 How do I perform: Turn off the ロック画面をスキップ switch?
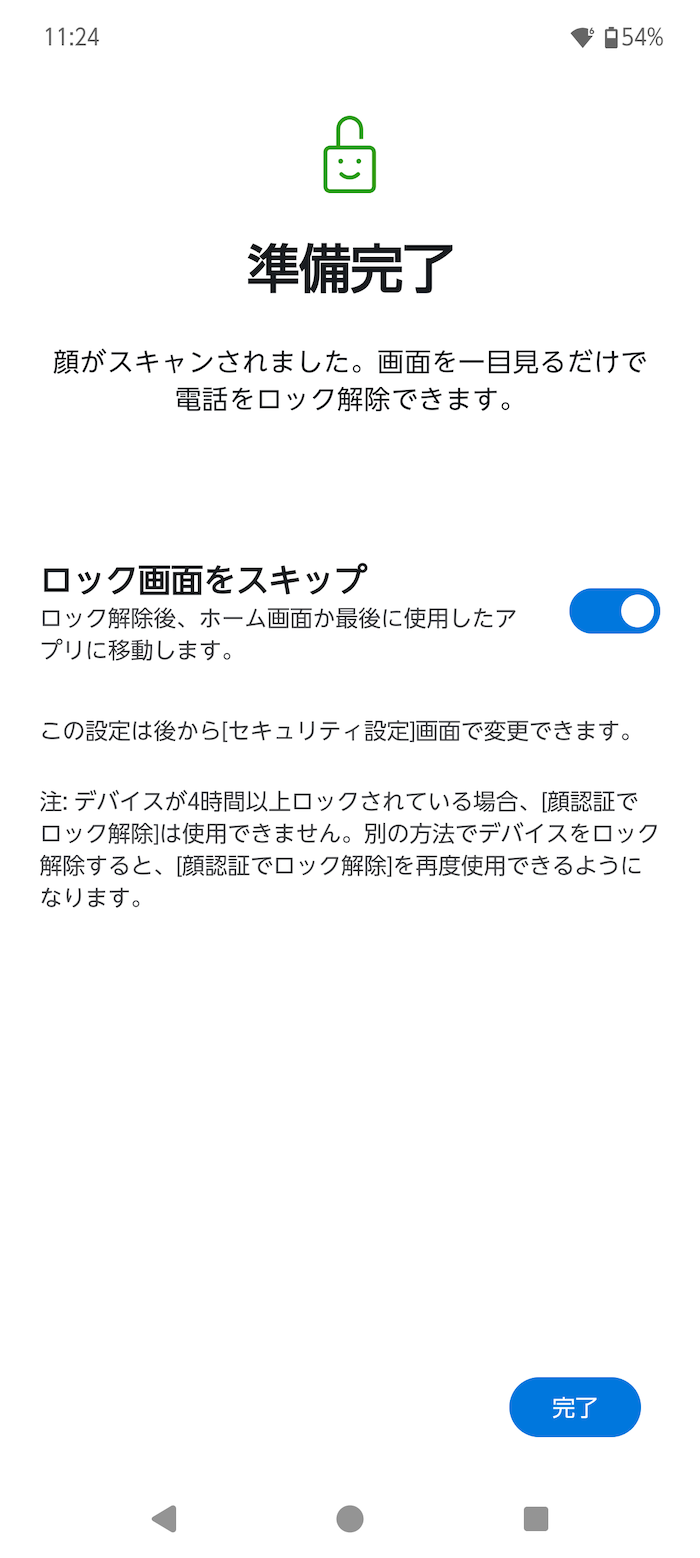pyautogui.click(x=614, y=611)
